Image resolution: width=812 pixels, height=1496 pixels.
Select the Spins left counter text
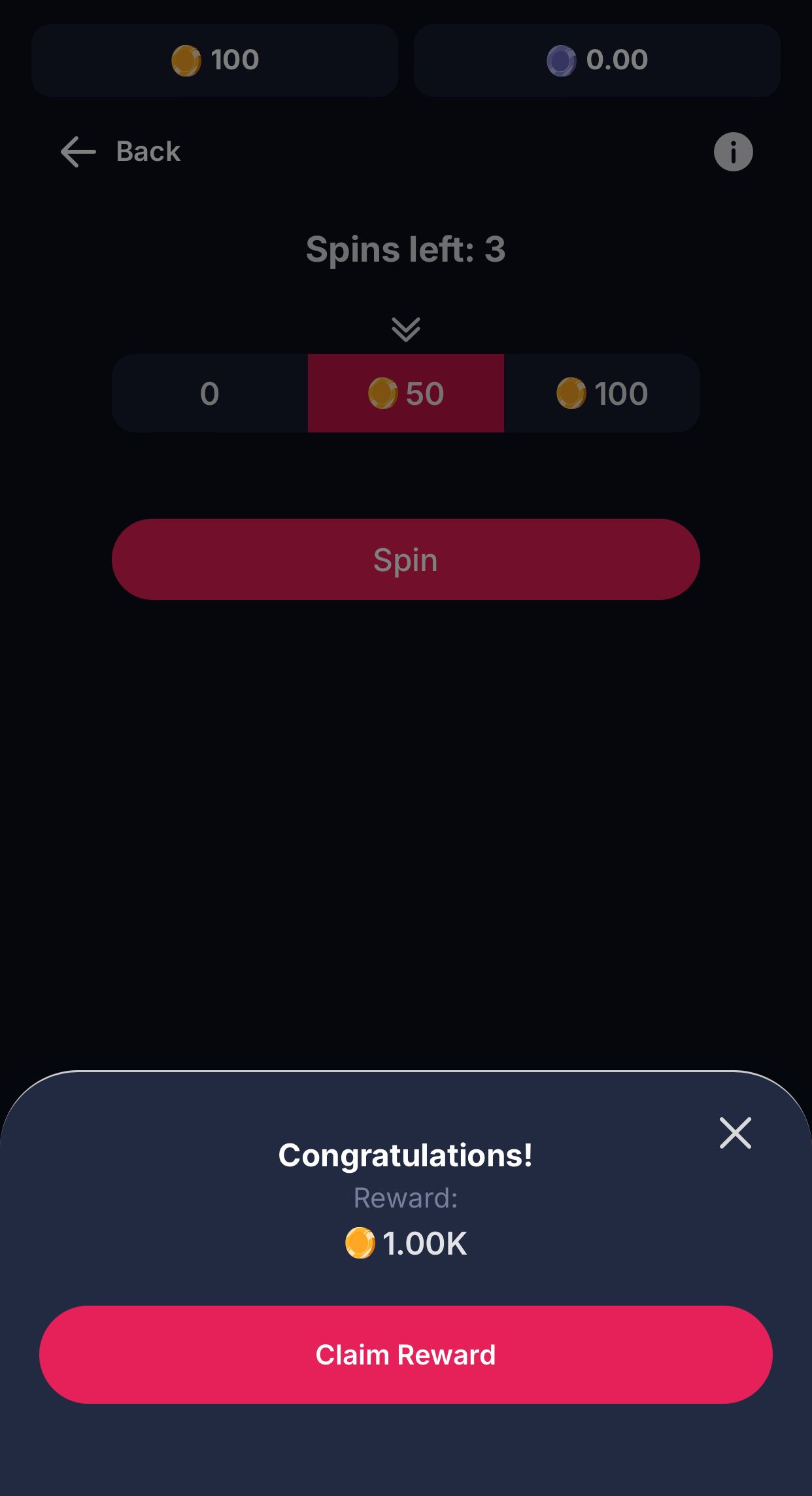click(405, 250)
